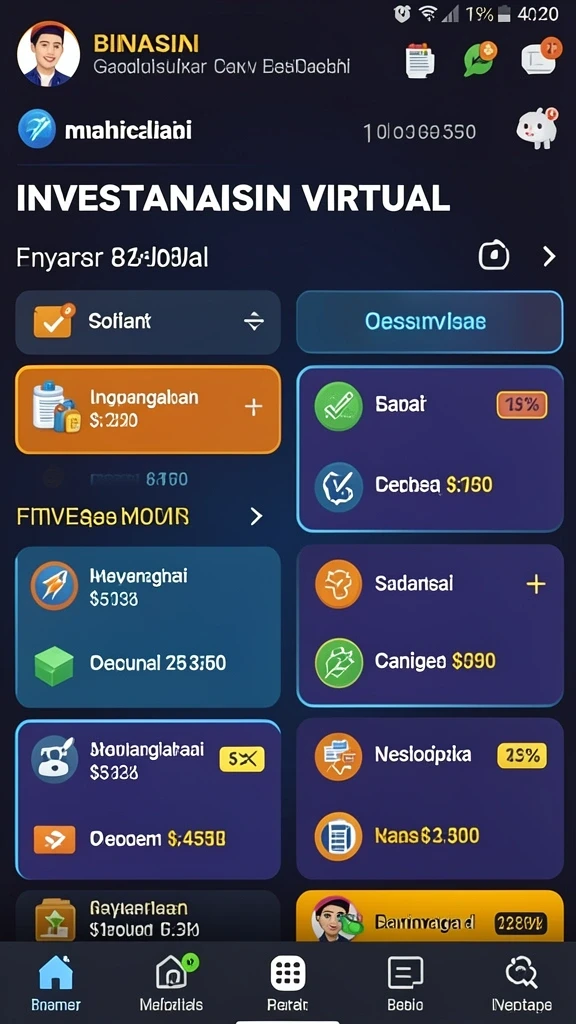Tap the camera icon next to Enyarsr
Image resolution: width=576 pixels, height=1024 pixels.
coord(494,256)
